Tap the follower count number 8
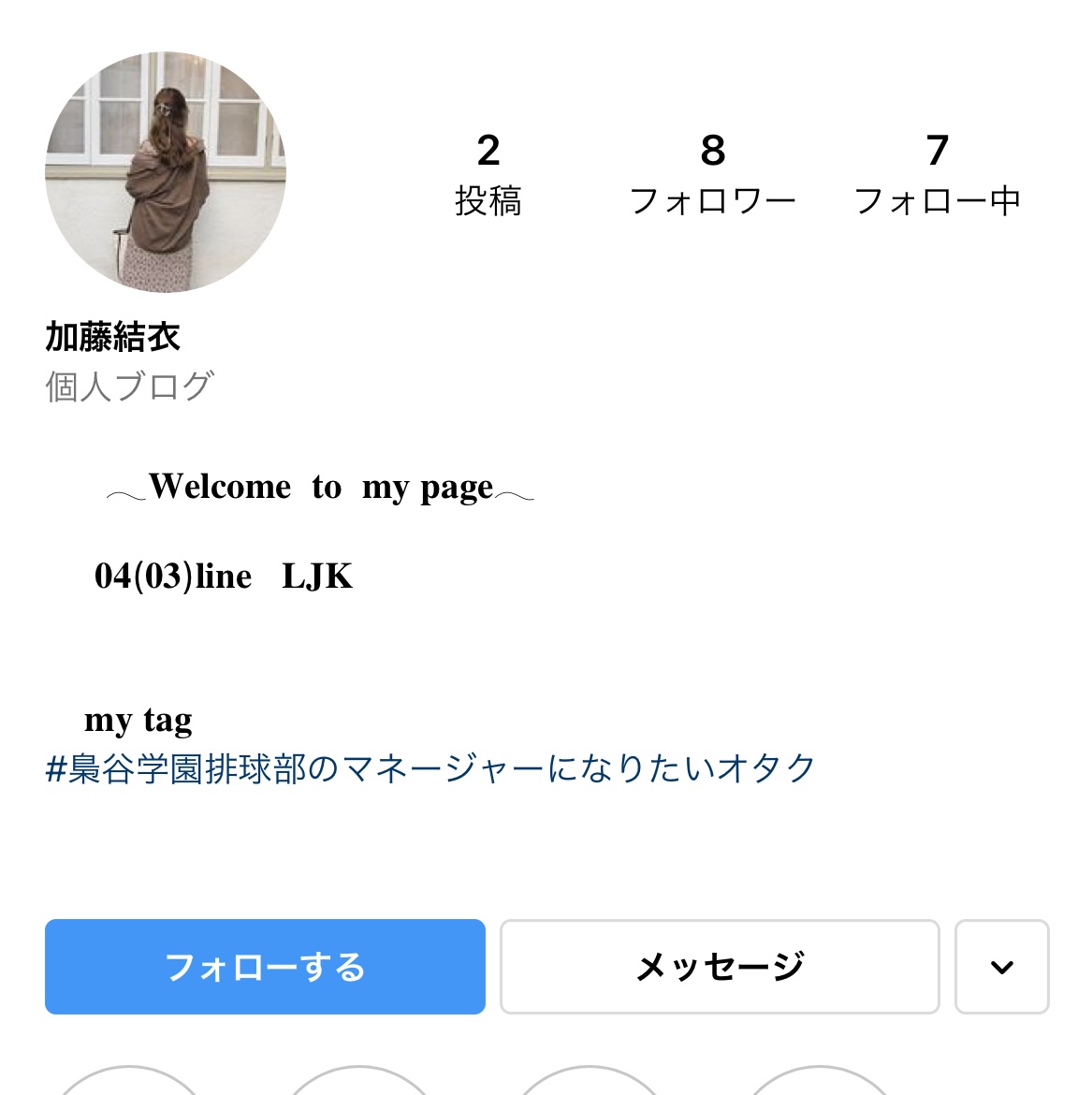The height and width of the screenshot is (1095, 1092). 712,149
